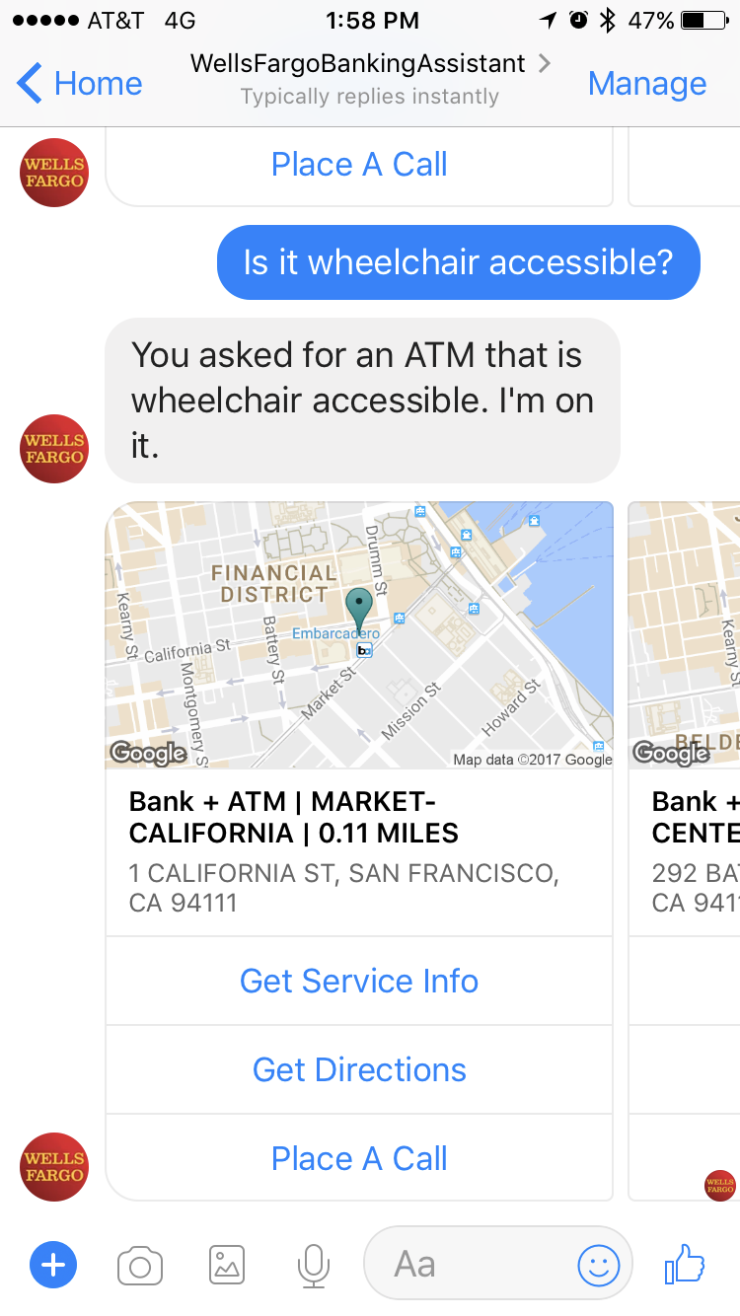Tap Get Directions to 1 California St
Image resolution: width=740 pixels, height=1316 pixels.
click(359, 1069)
